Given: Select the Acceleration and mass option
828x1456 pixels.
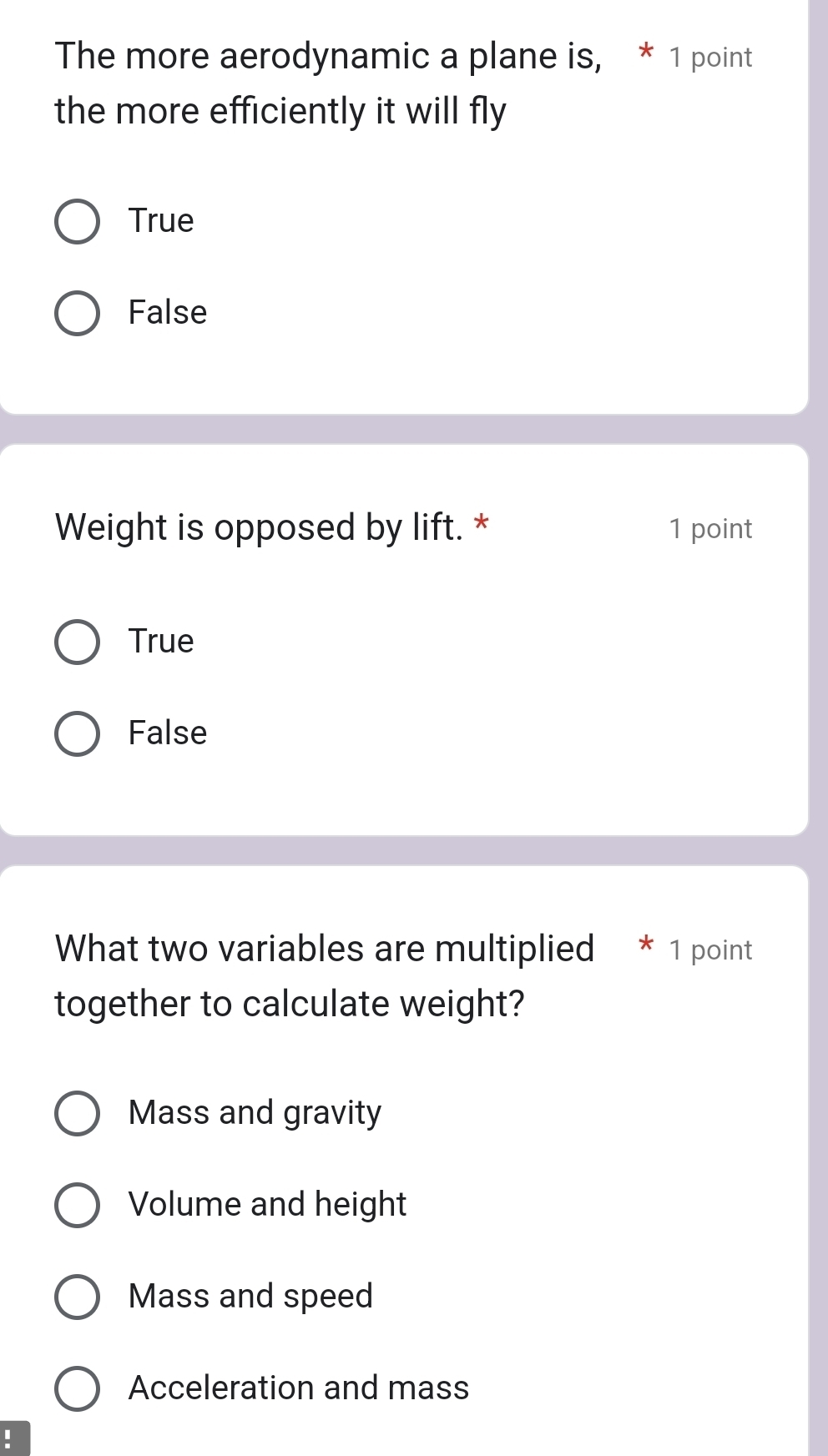Looking at the screenshot, I should click(77, 1389).
